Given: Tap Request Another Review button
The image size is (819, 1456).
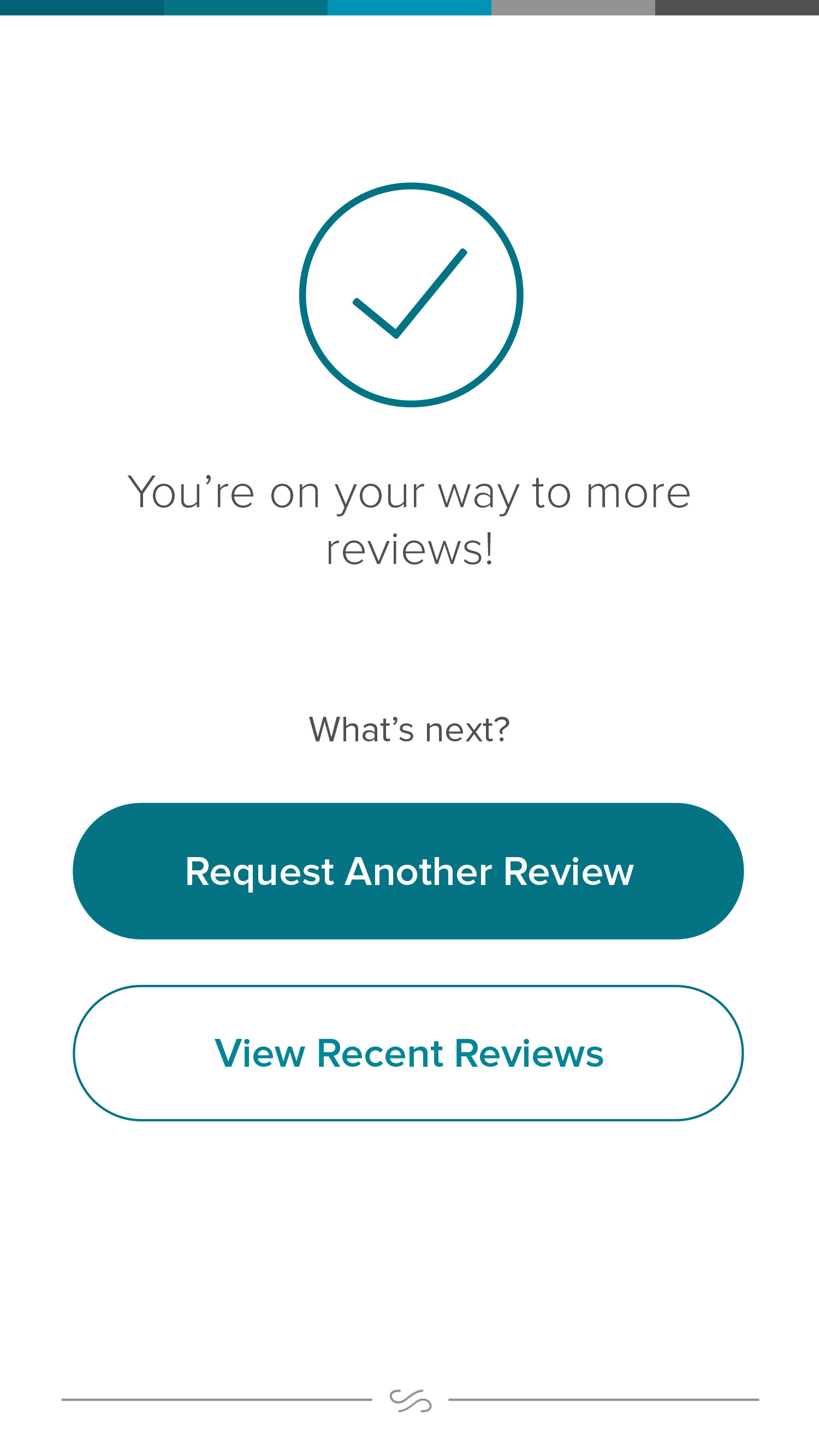Looking at the screenshot, I should 408,871.
